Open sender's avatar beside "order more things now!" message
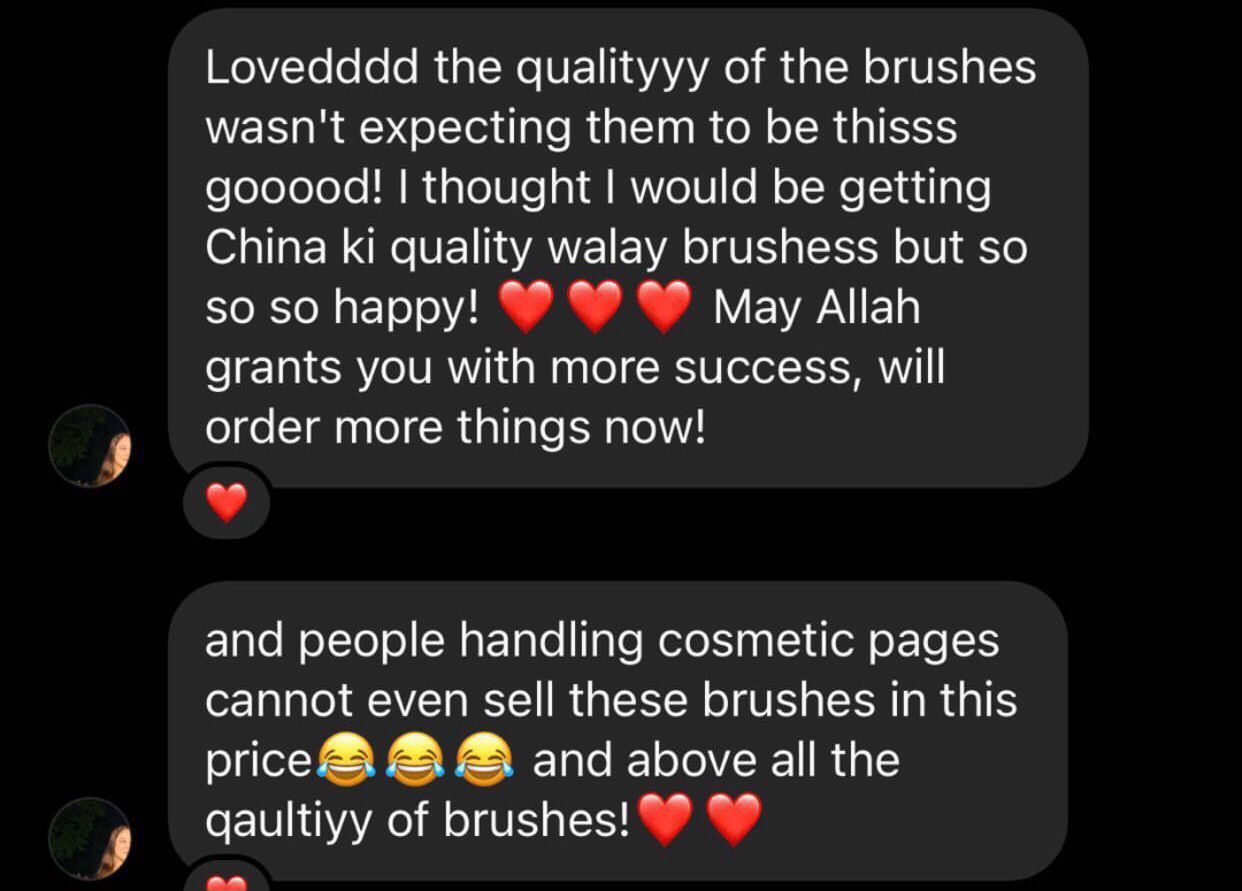 point(90,446)
